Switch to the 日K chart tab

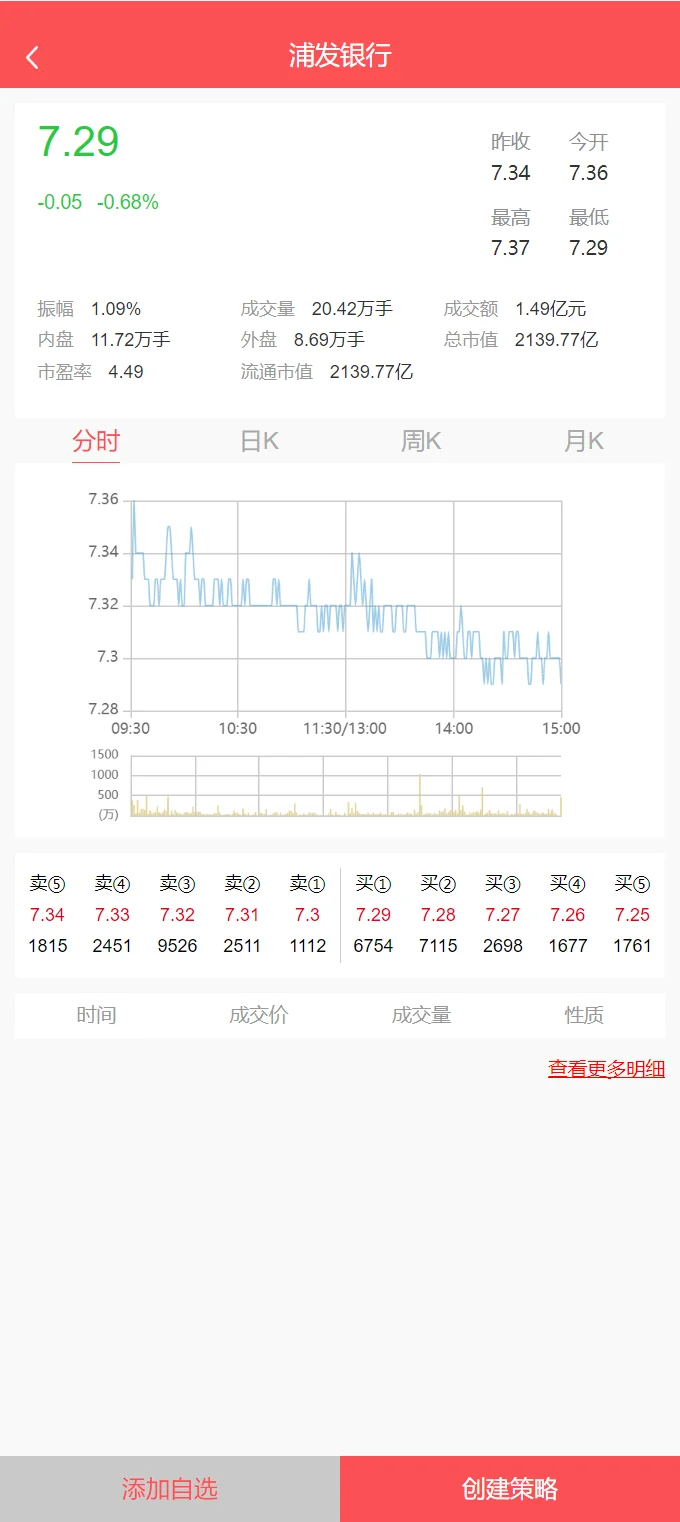click(x=259, y=441)
